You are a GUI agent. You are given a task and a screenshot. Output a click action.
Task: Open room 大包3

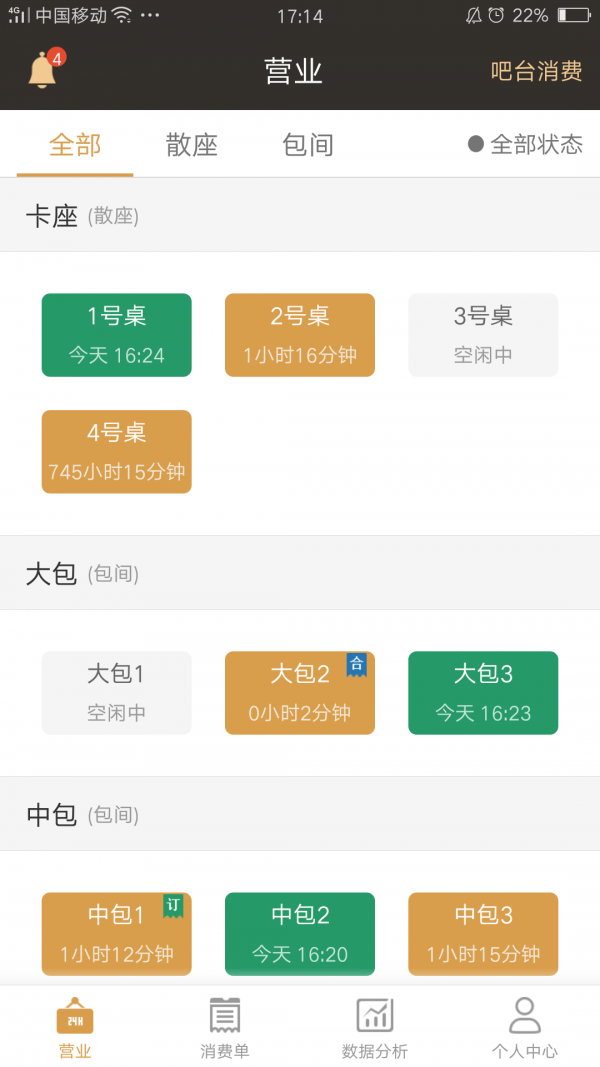tap(483, 693)
